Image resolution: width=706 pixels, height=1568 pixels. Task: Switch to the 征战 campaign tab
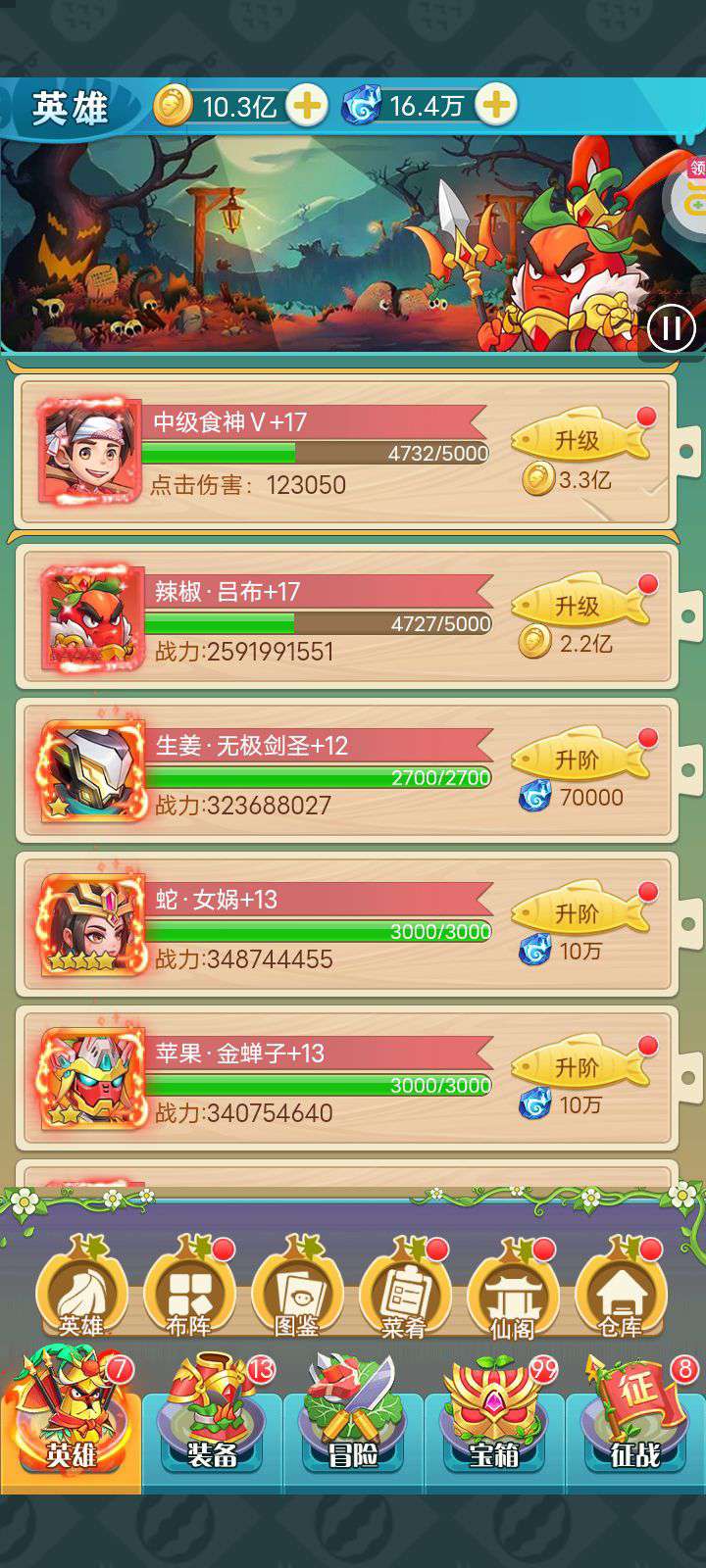[x=635, y=1419]
